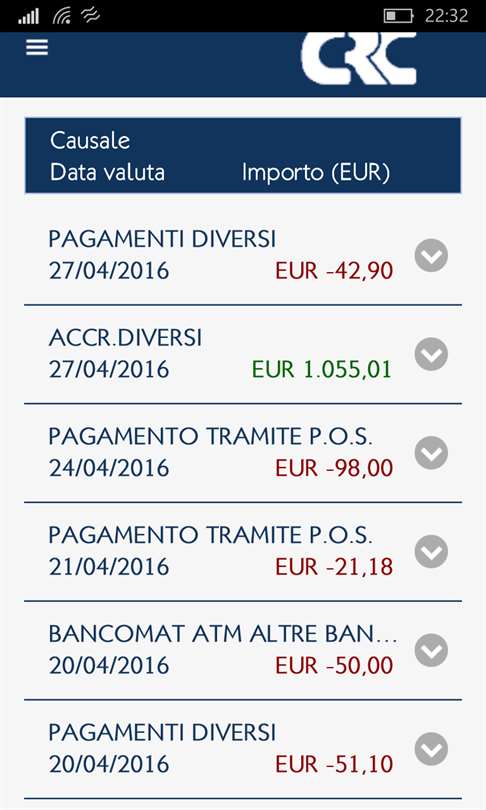Expand the POS payment of EUR -21,18
486x810 pixels.
431,551
